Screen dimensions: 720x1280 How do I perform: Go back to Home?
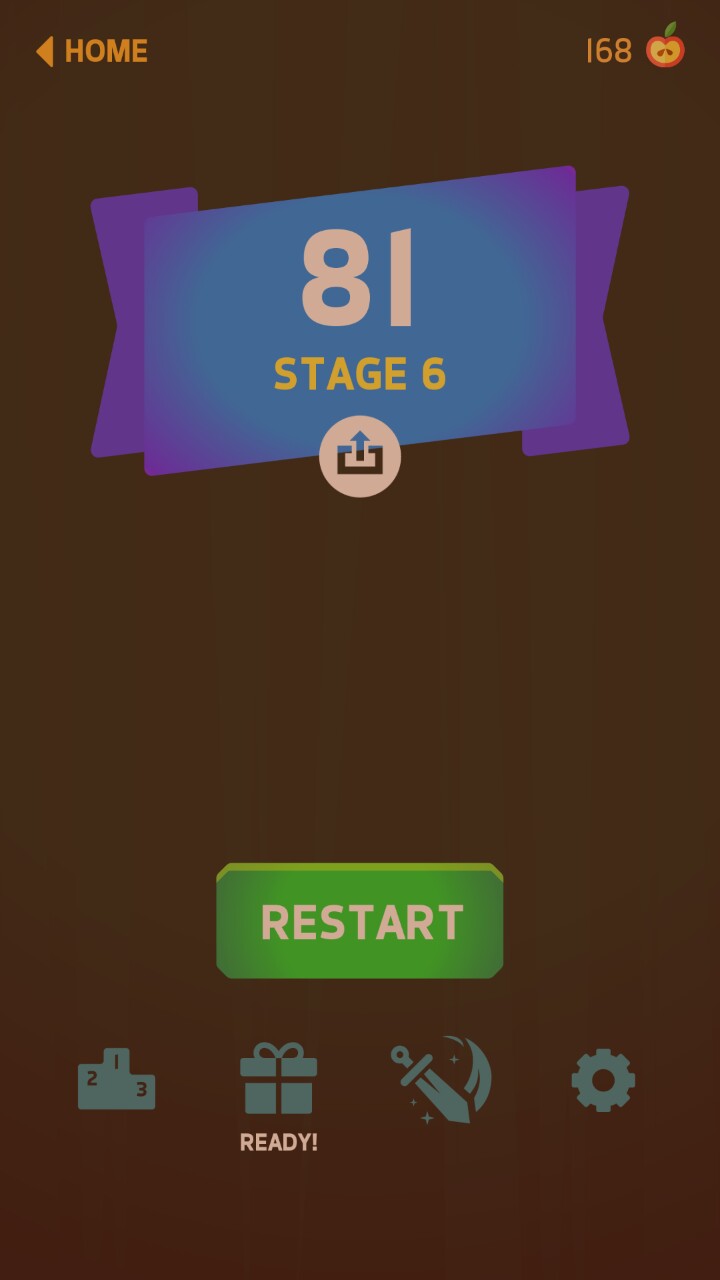[x=92, y=51]
